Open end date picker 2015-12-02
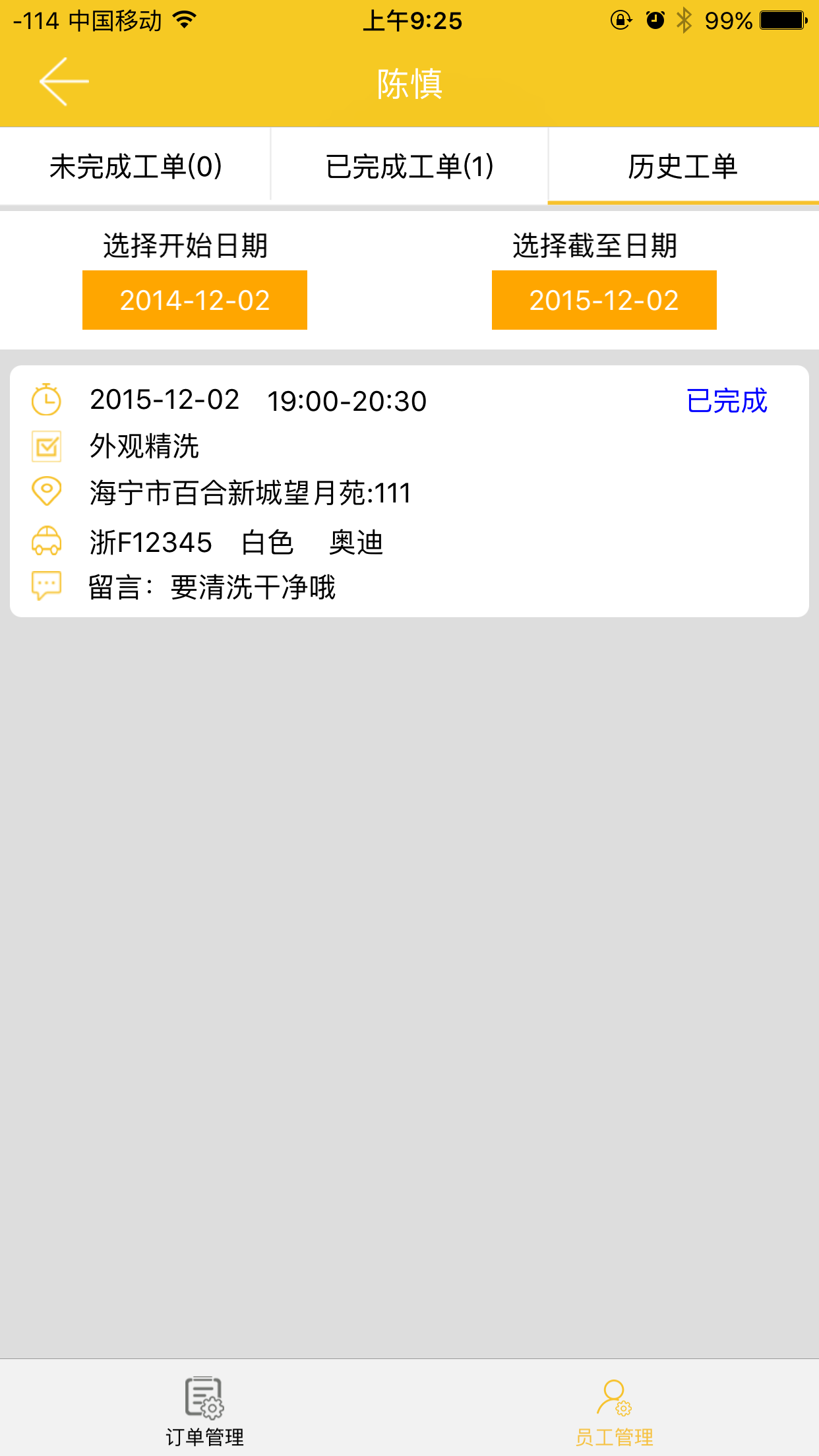Screen dimensions: 819x1456 tap(604, 300)
